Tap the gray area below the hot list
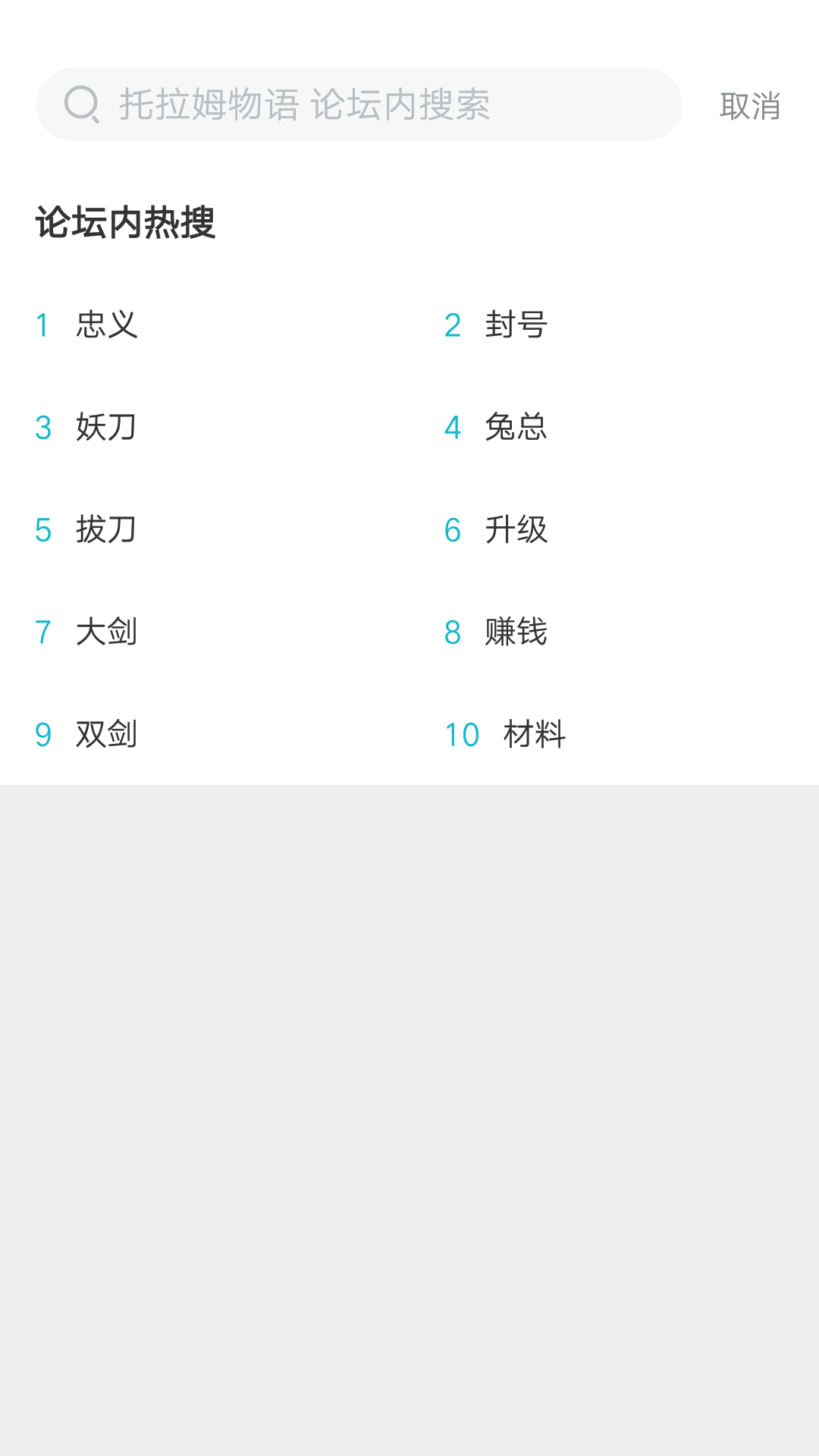 click(x=409, y=1062)
